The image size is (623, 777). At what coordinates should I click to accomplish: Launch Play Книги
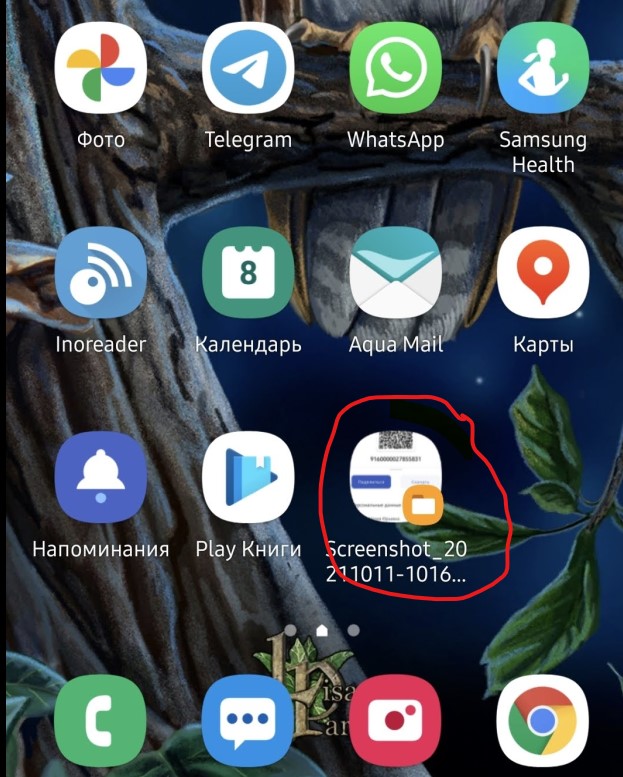(x=248, y=478)
